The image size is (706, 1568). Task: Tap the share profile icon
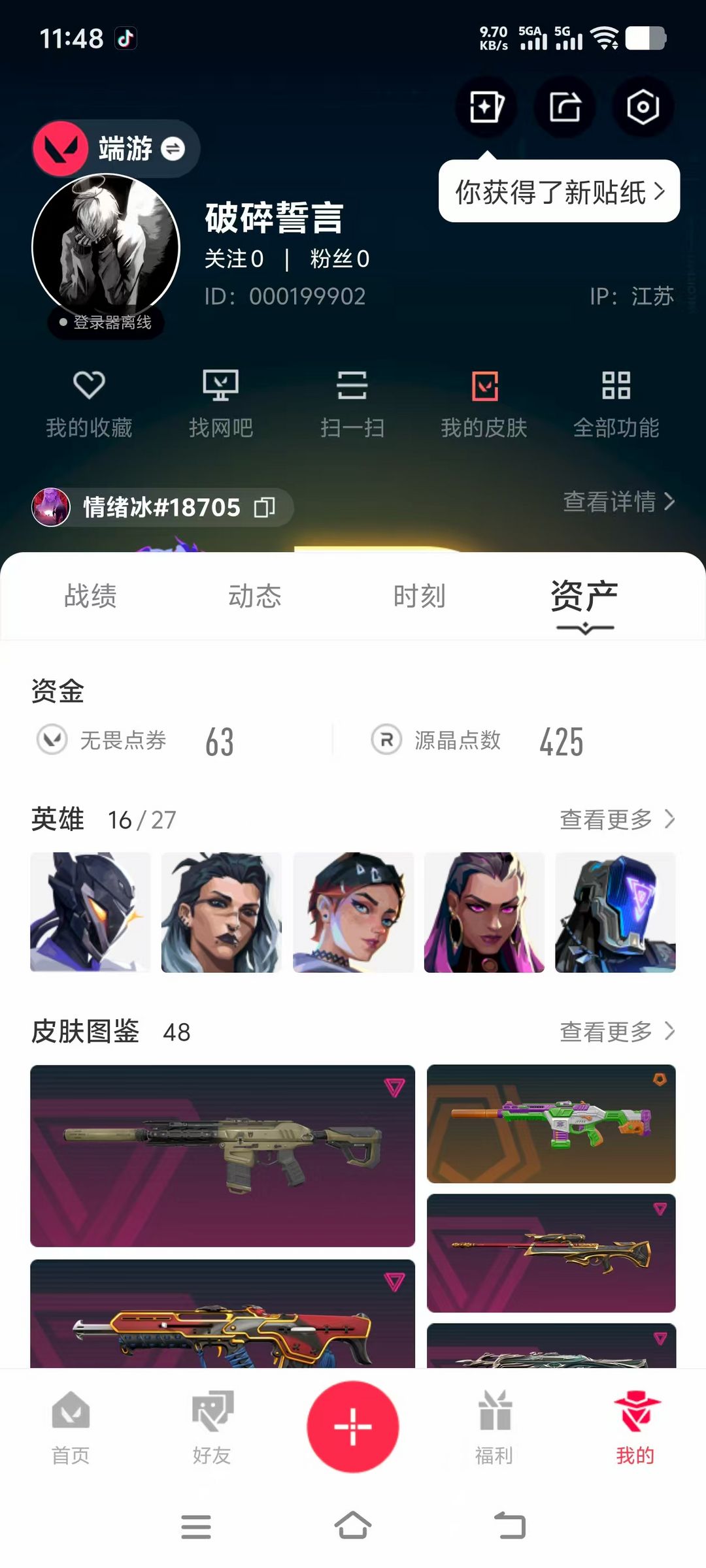tap(565, 106)
